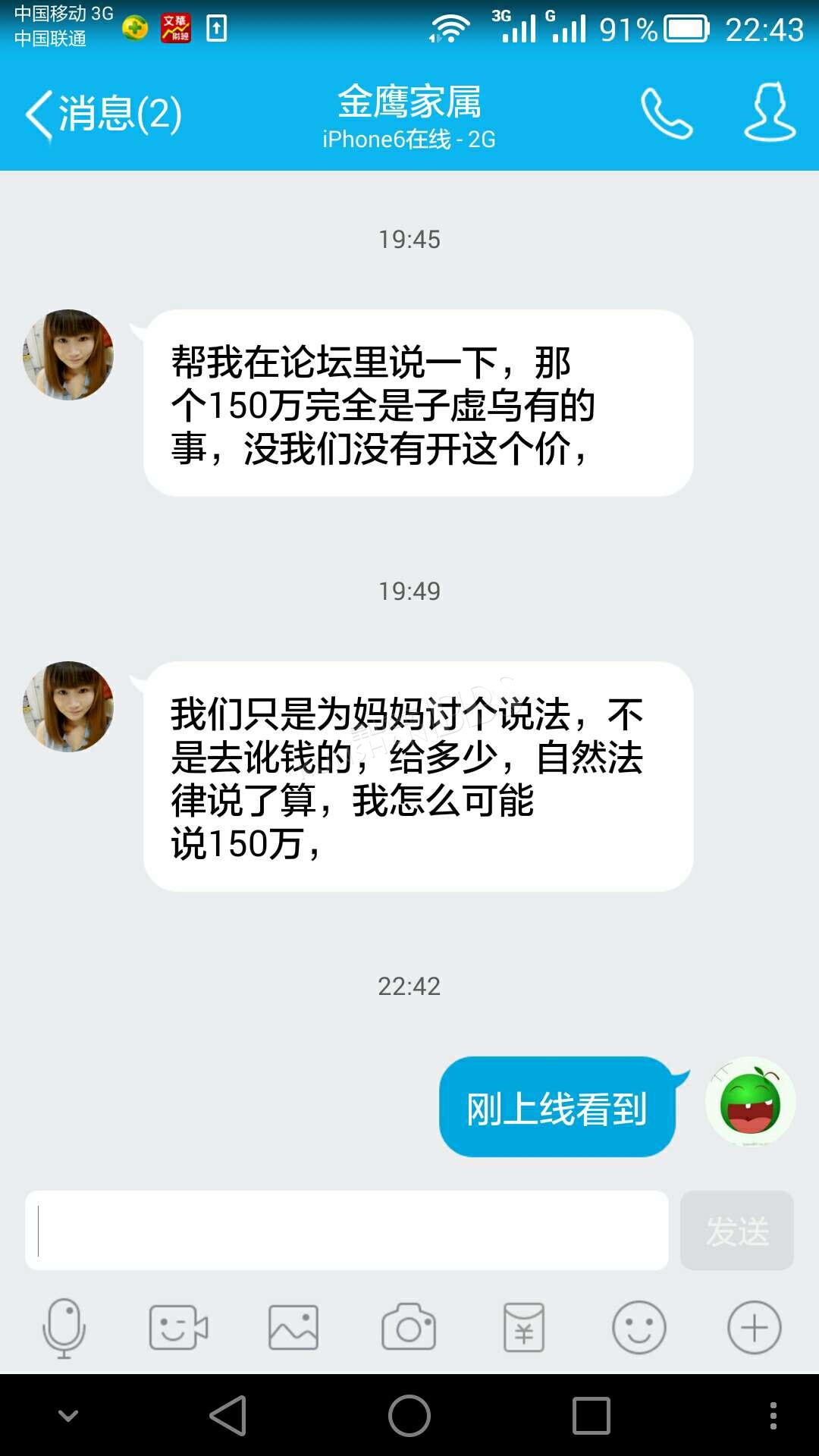Tap the 发送 send button
The height and width of the screenshot is (1456, 819).
(x=737, y=1230)
